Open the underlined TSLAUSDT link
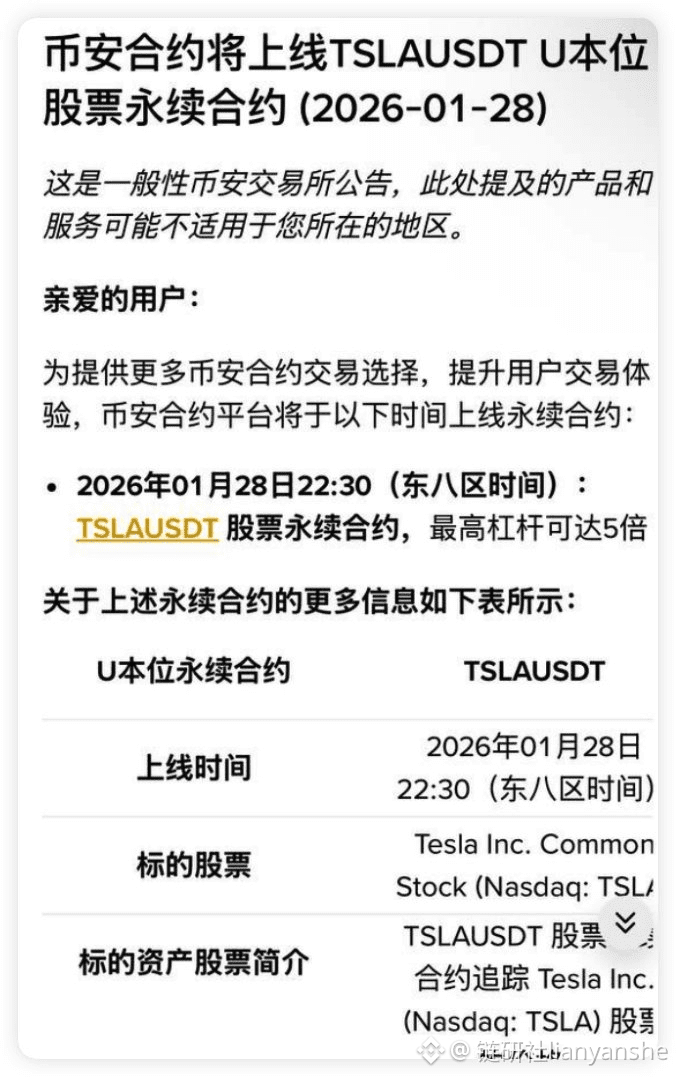The height and width of the screenshot is (1077, 676). coord(147,528)
